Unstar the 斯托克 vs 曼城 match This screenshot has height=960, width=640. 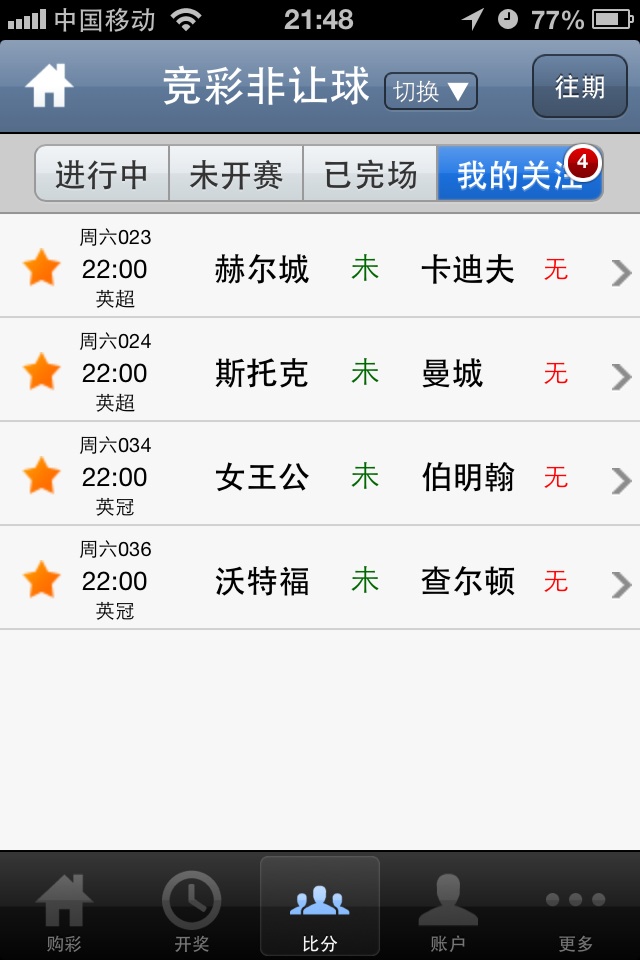coord(42,372)
